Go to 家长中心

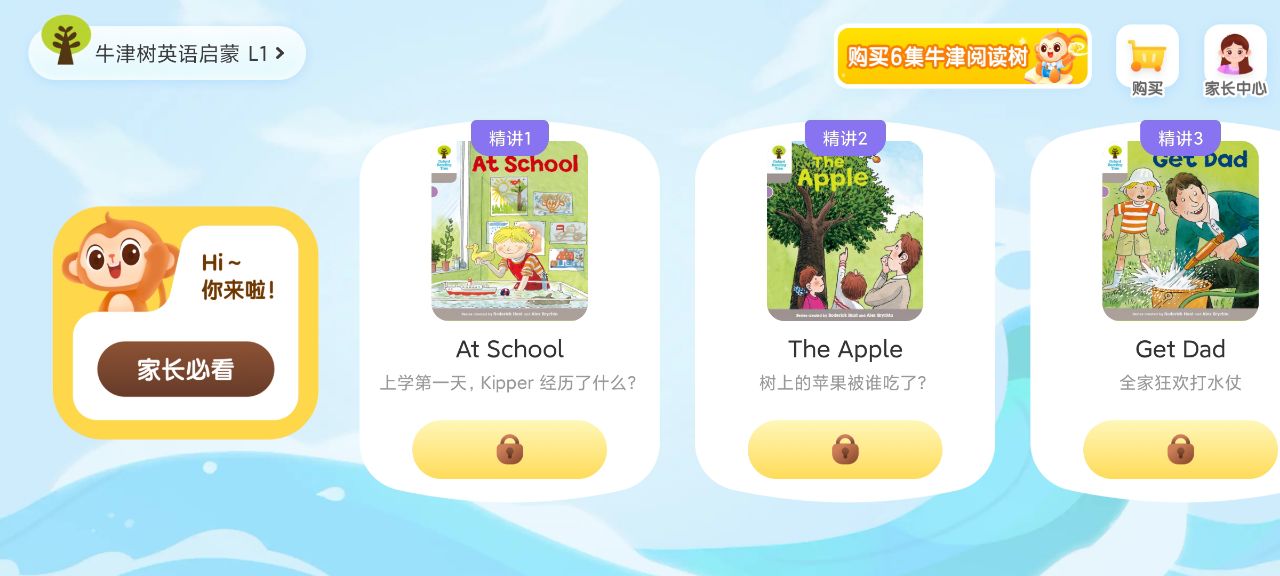point(1235,62)
